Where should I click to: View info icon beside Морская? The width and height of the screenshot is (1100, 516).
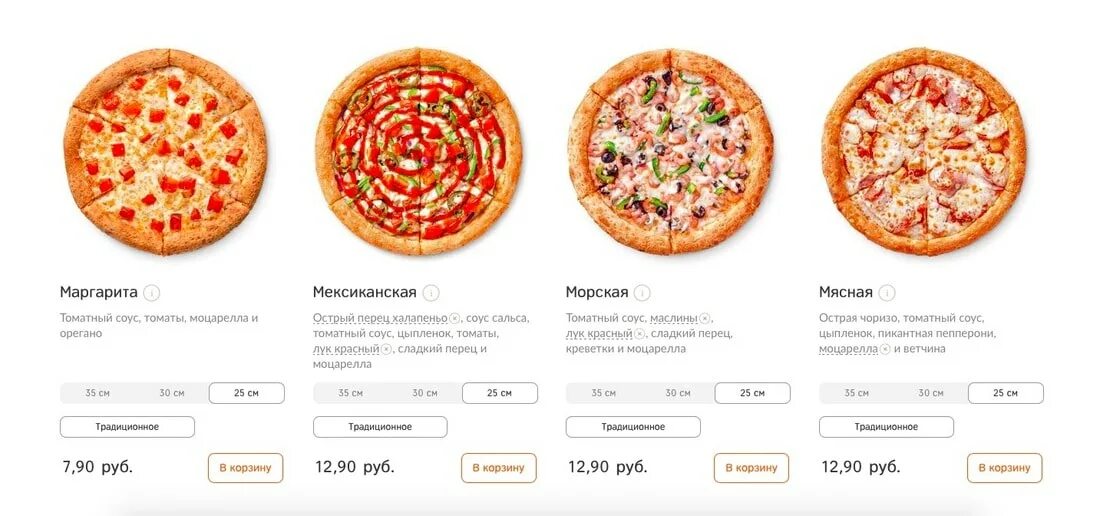642,293
